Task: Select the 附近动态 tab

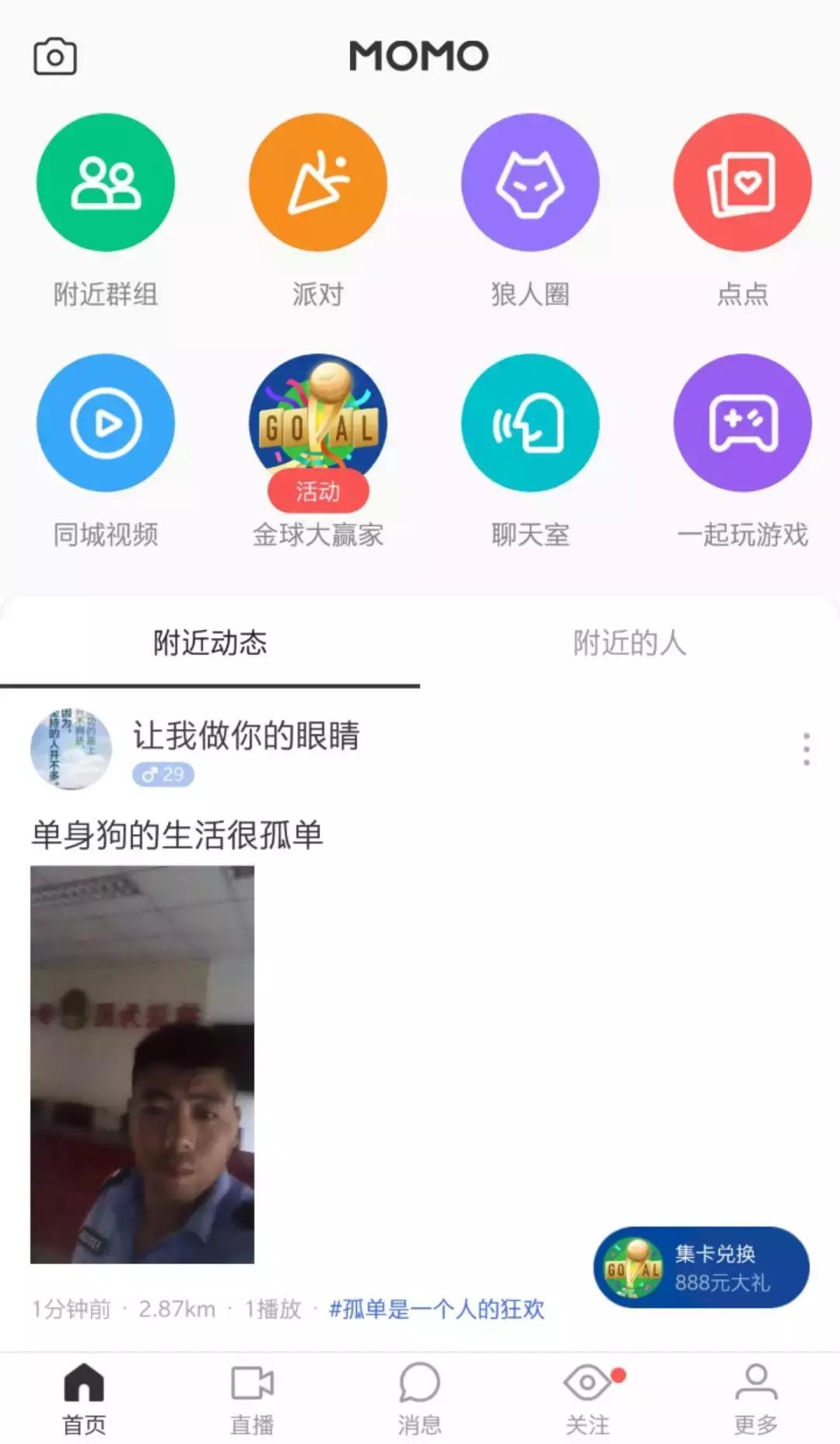Action: (x=210, y=643)
